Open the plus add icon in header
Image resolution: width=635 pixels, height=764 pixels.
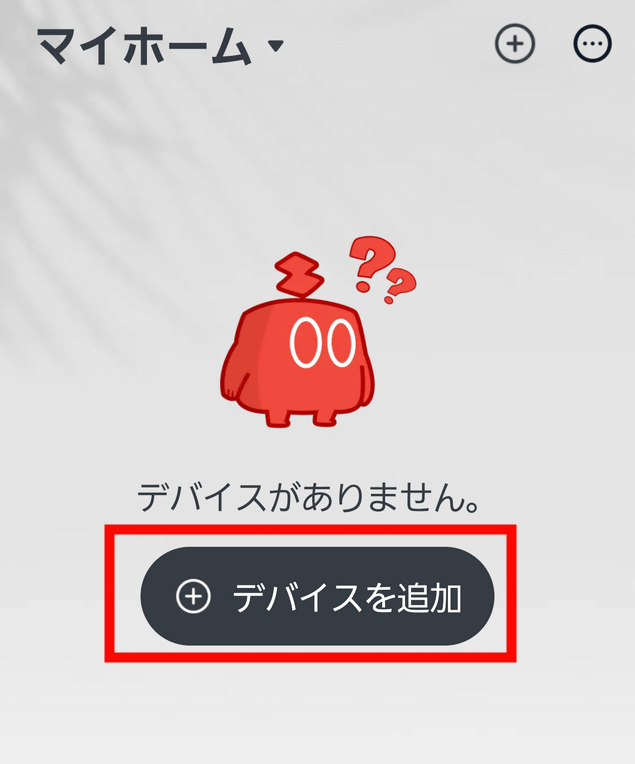(515, 44)
